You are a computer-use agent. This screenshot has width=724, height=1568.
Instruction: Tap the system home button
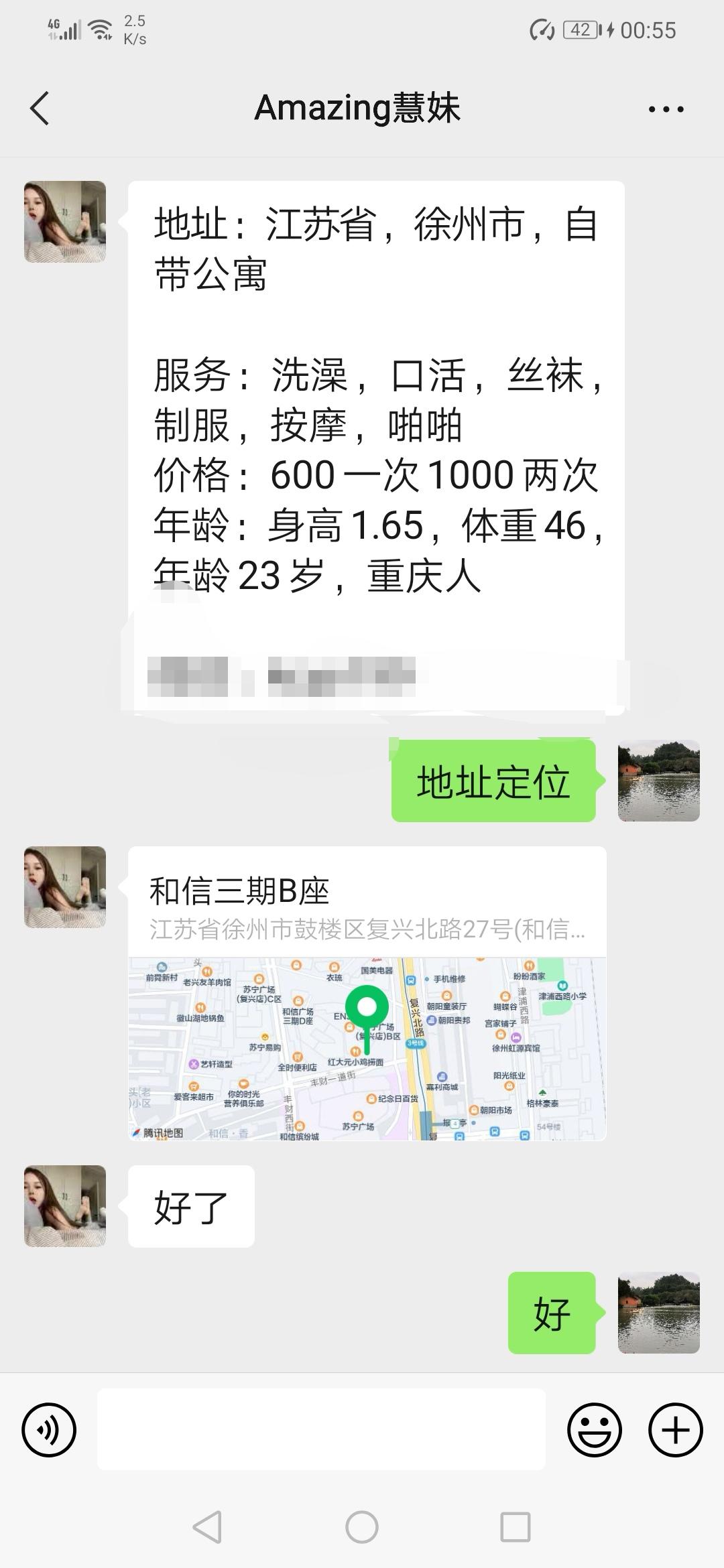tap(362, 1527)
